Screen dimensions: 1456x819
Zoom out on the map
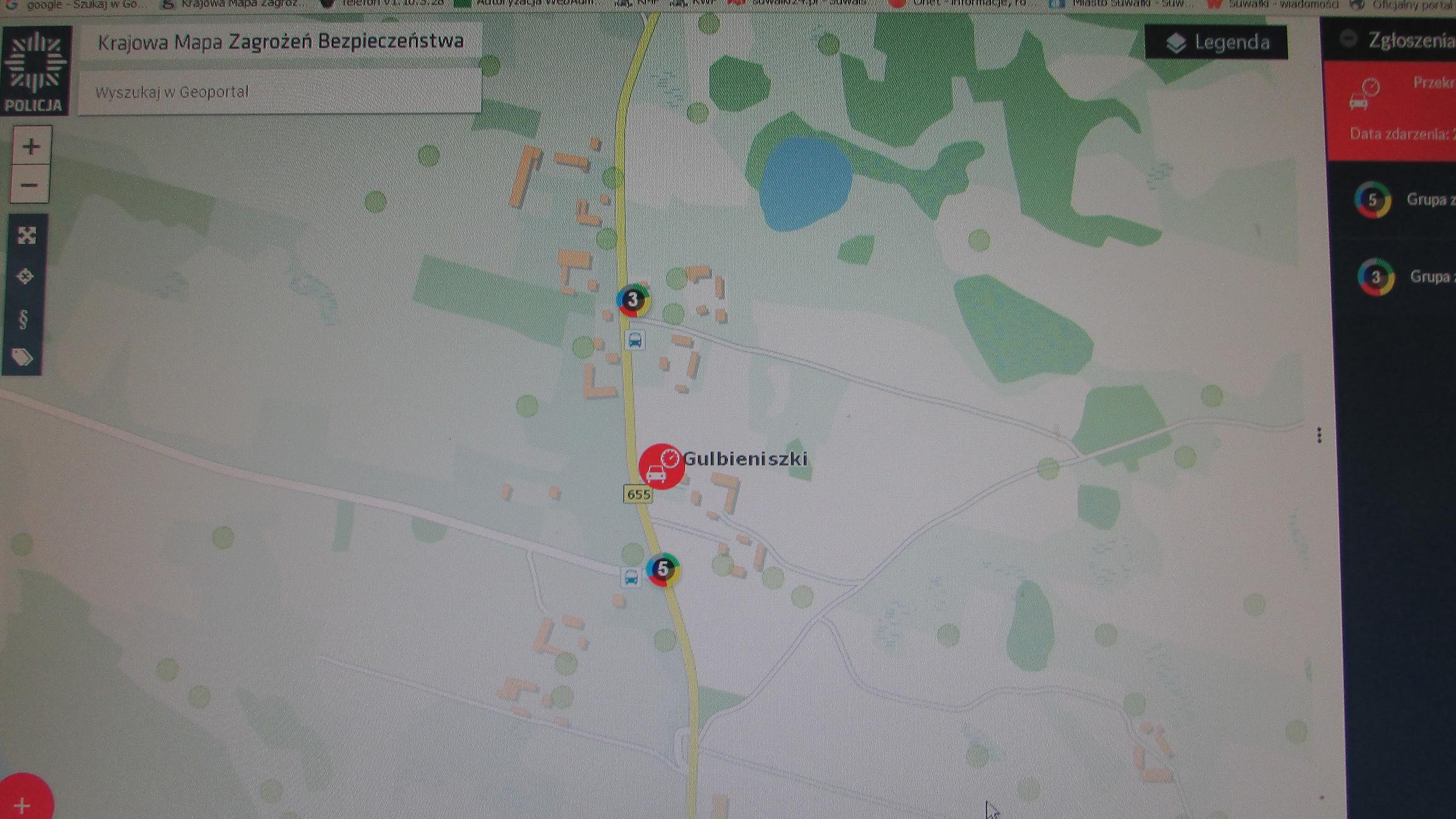pyautogui.click(x=29, y=185)
